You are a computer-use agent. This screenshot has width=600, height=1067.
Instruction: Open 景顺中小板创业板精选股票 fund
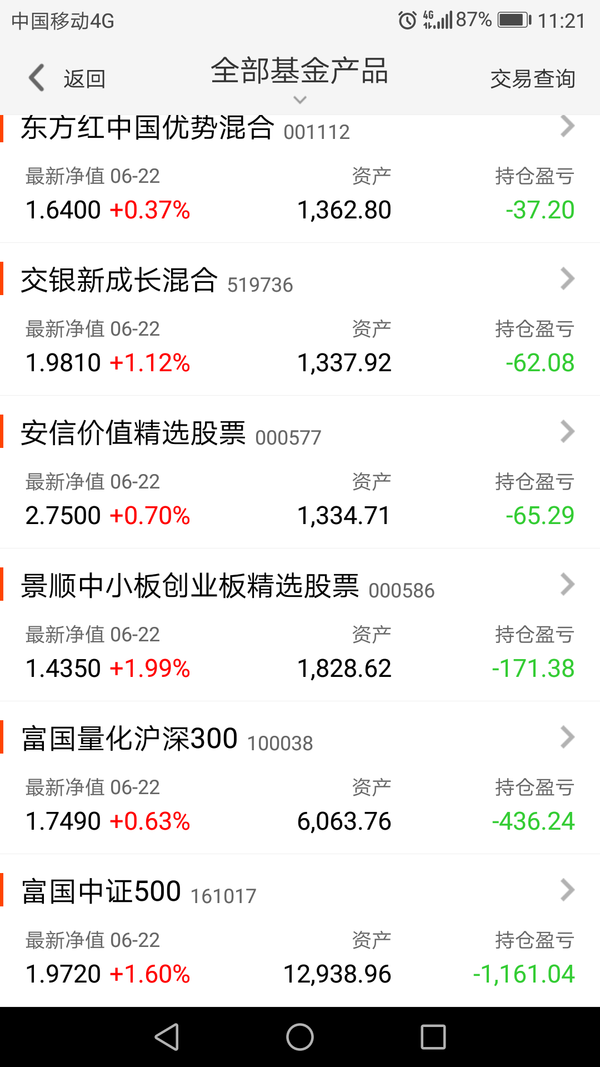[300, 625]
